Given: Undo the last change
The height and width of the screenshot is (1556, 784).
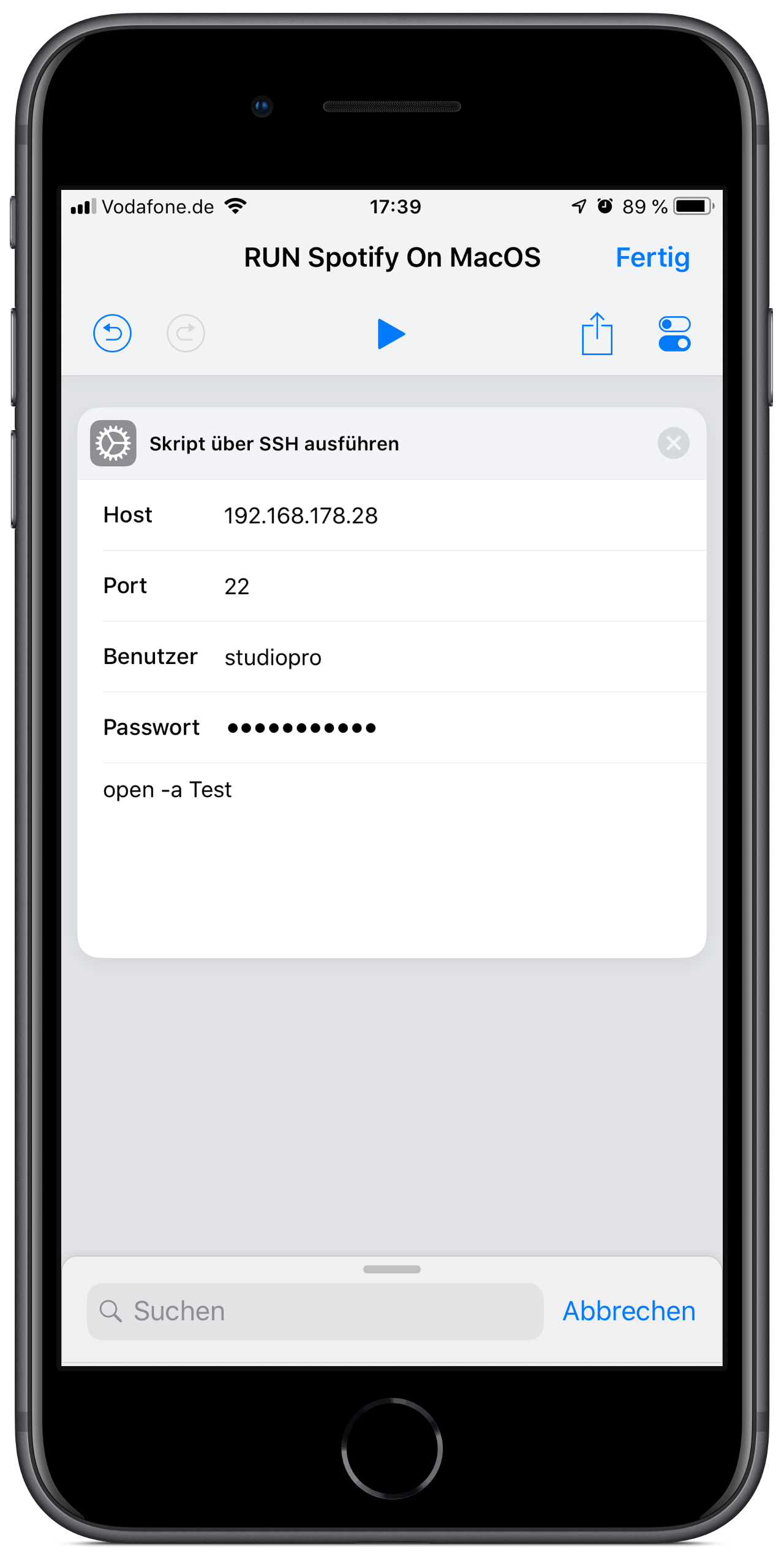Looking at the screenshot, I should tap(112, 333).
